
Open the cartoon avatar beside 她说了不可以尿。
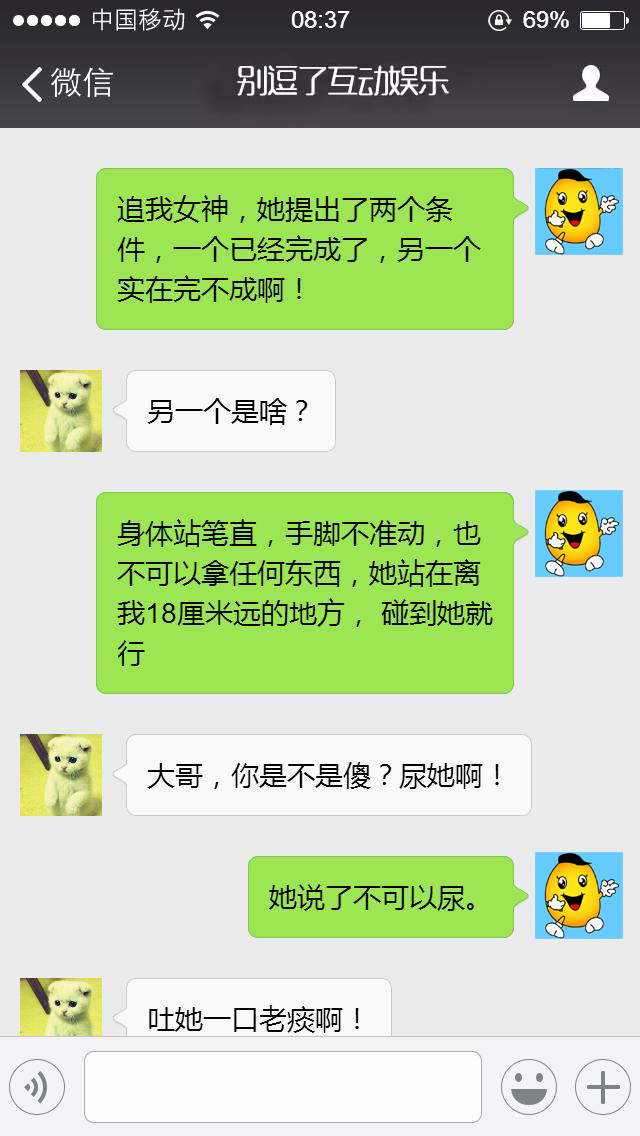click(x=578, y=895)
